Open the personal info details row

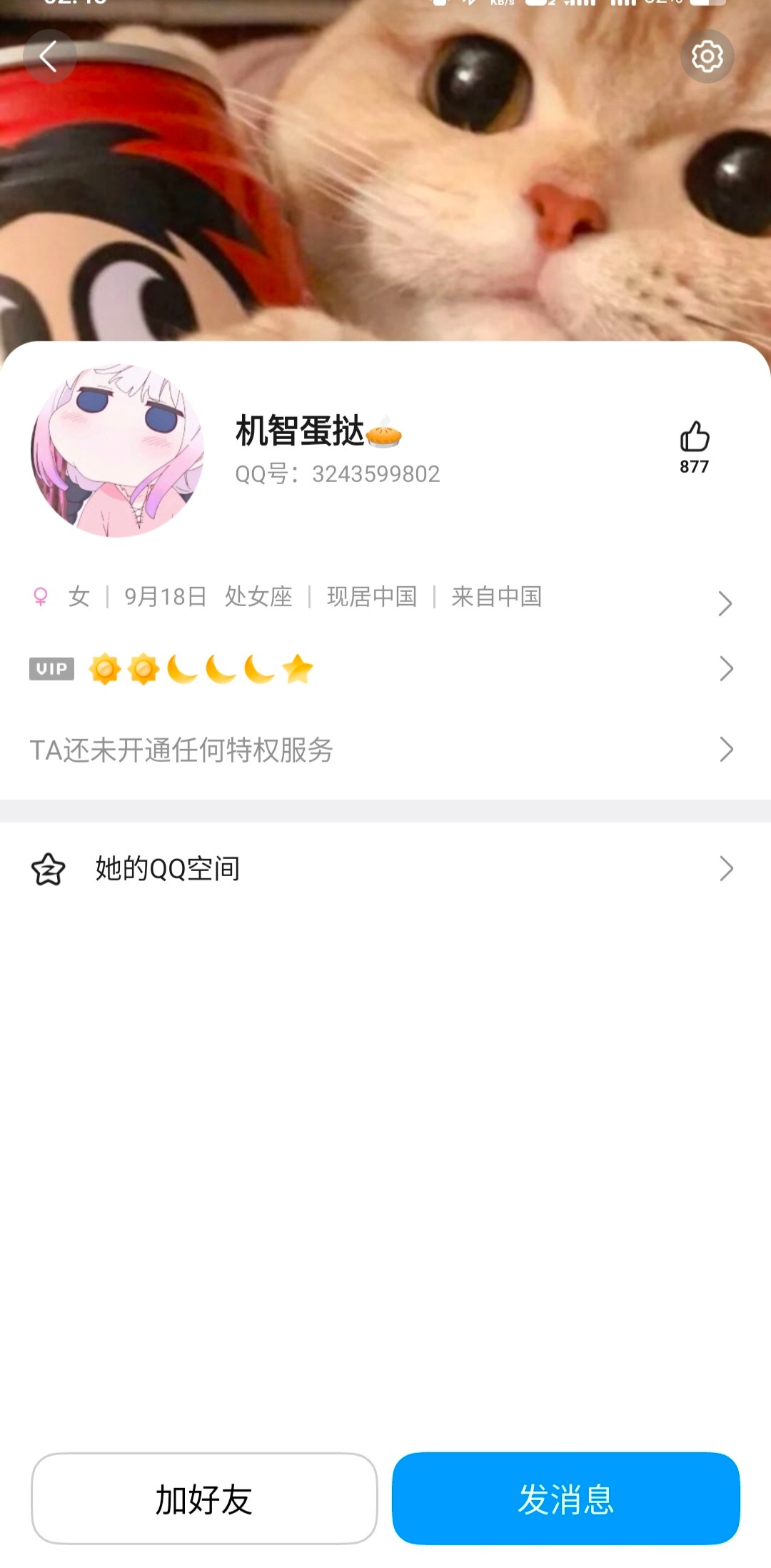(385, 598)
